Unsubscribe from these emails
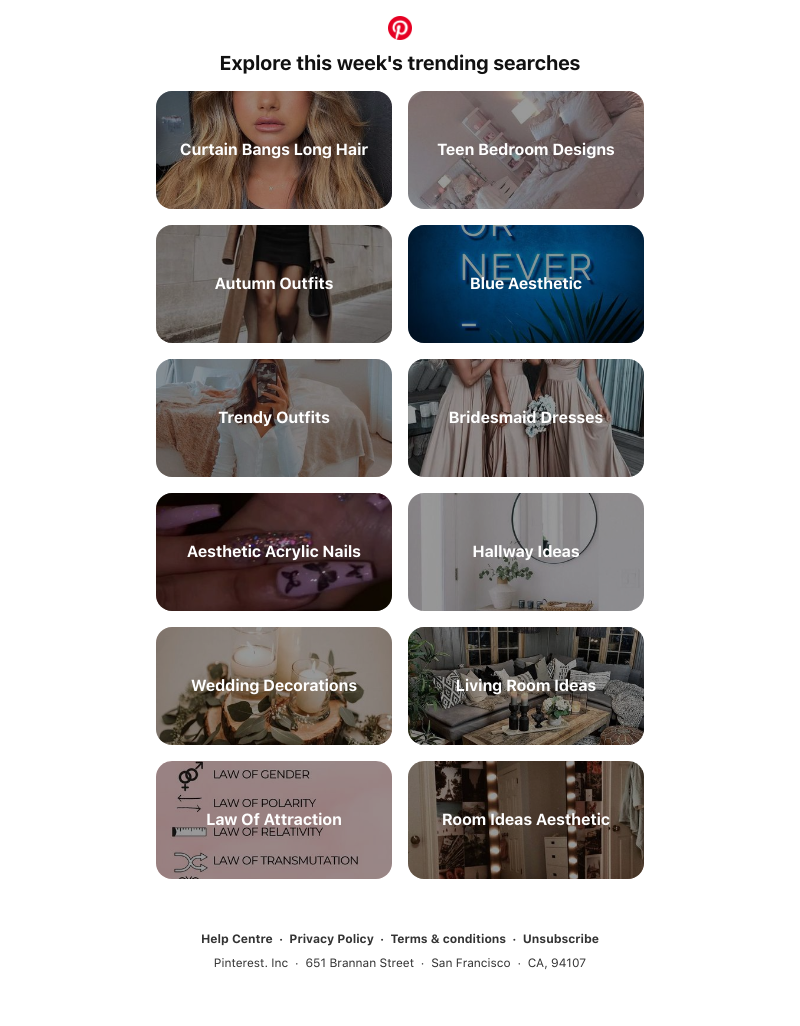The image size is (800, 1026). click(x=561, y=939)
